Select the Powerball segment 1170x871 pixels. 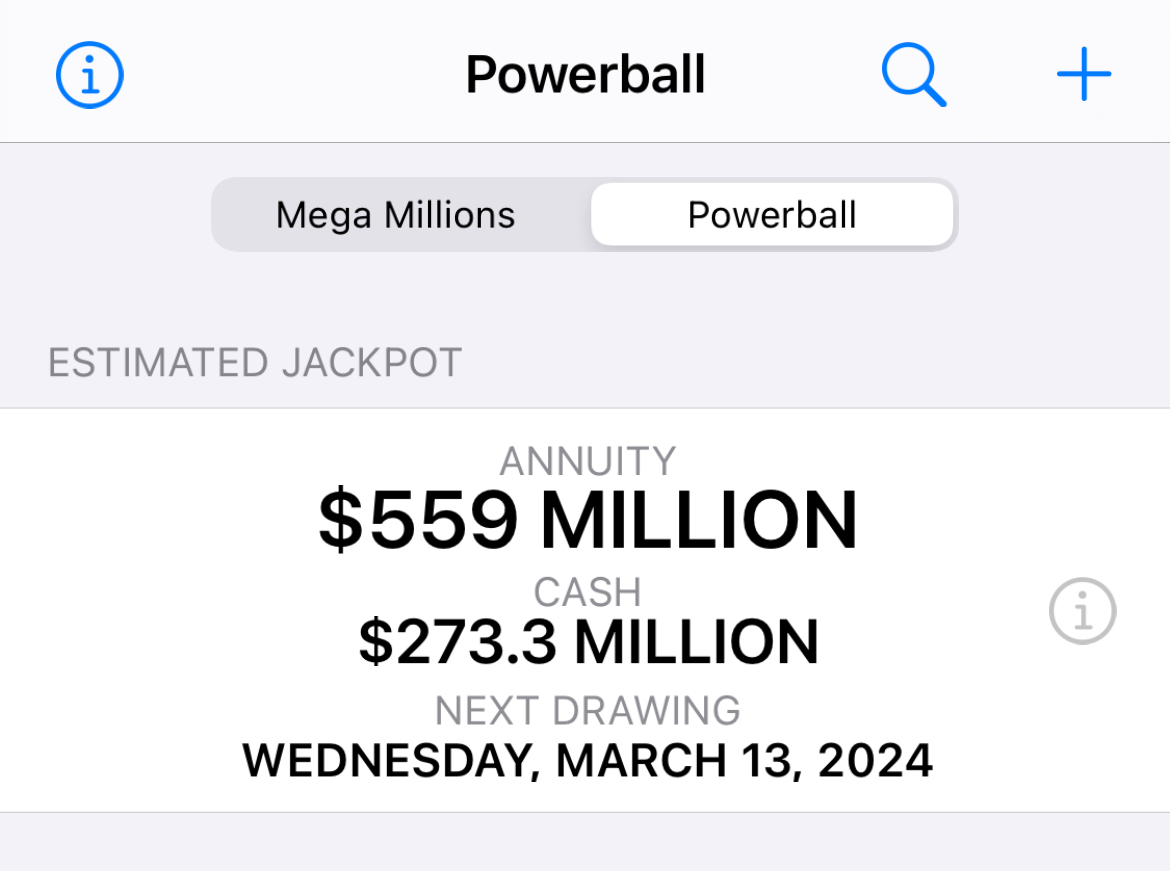click(771, 215)
